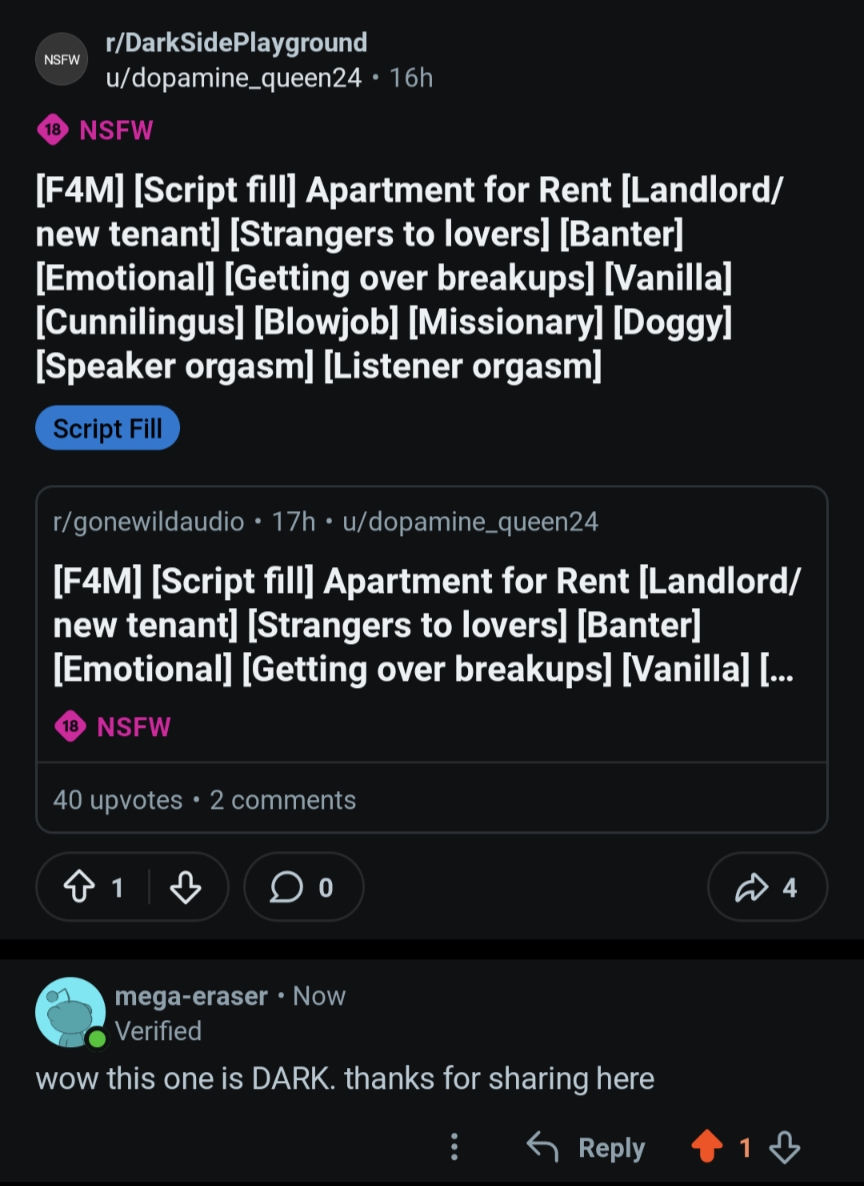Tap the Script Fill flair chip
The height and width of the screenshot is (1186, 864).
(107, 428)
